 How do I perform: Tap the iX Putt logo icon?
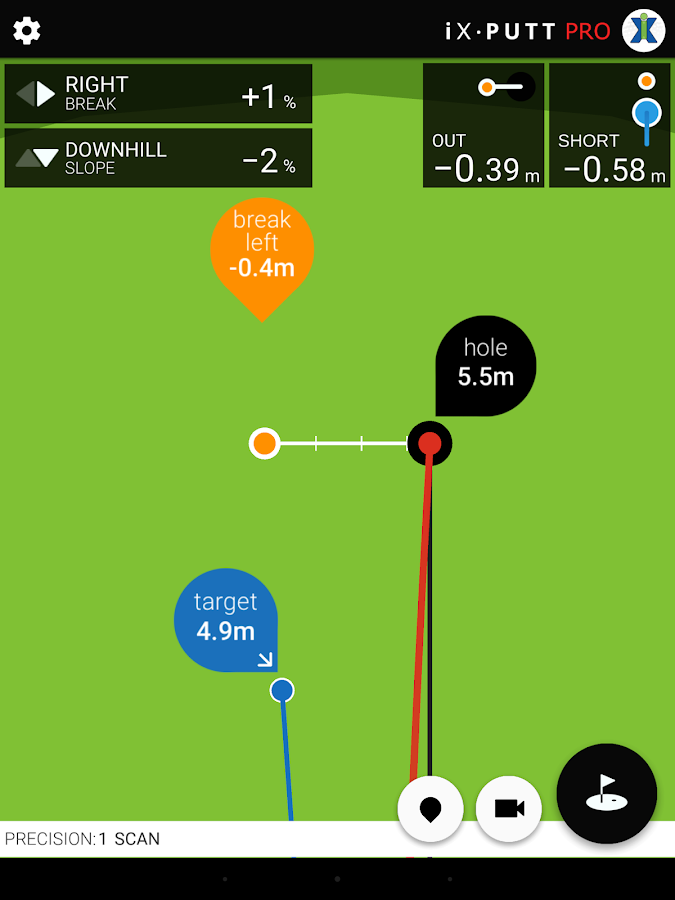pos(643,30)
